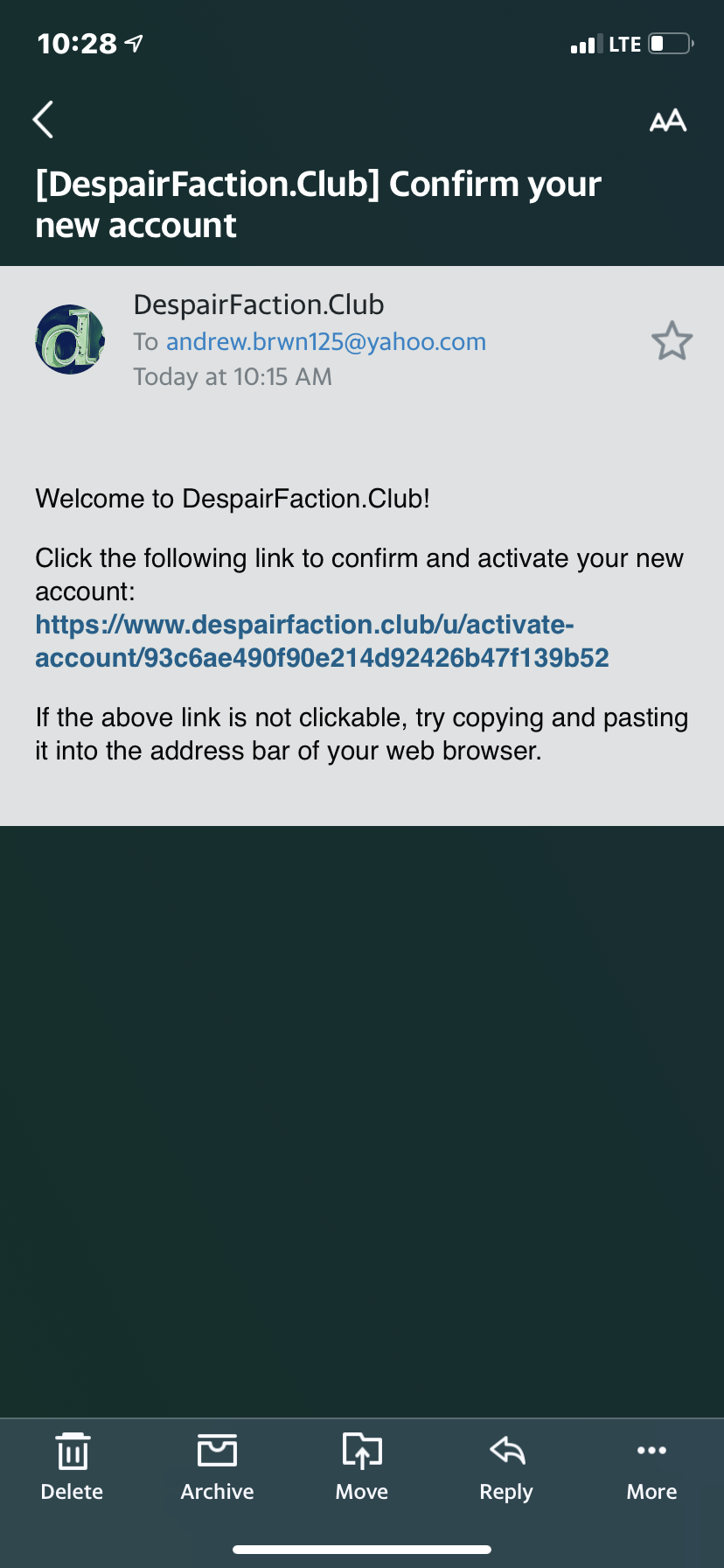Move the email to a folder

click(362, 1467)
